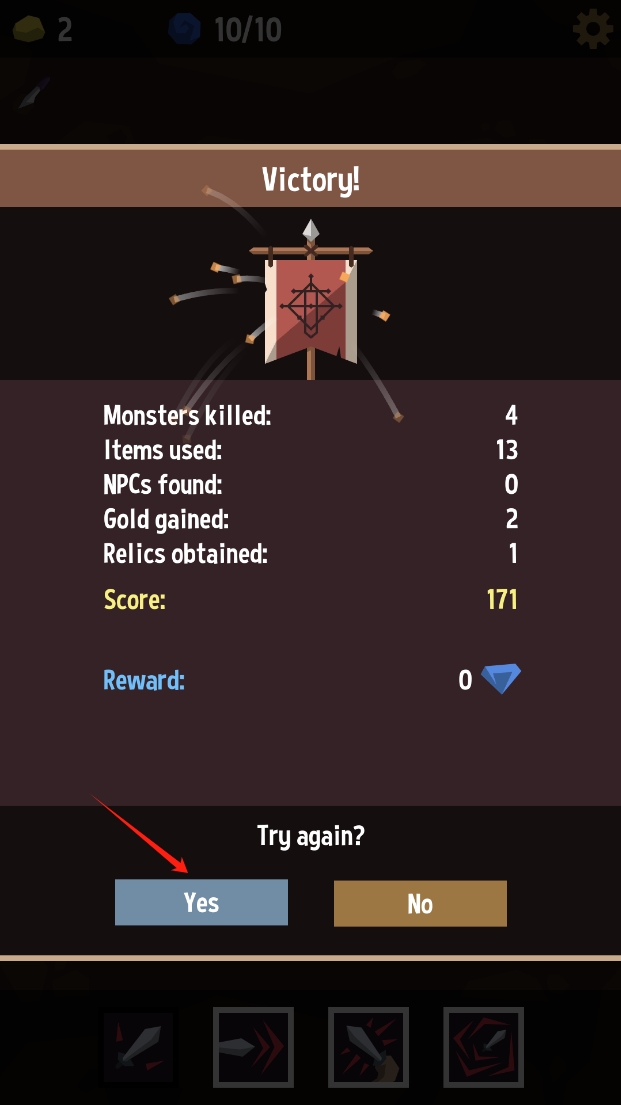Image resolution: width=621 pixels, height=1105 pixels.
Task: Open the settings gear
Action: 592,29
